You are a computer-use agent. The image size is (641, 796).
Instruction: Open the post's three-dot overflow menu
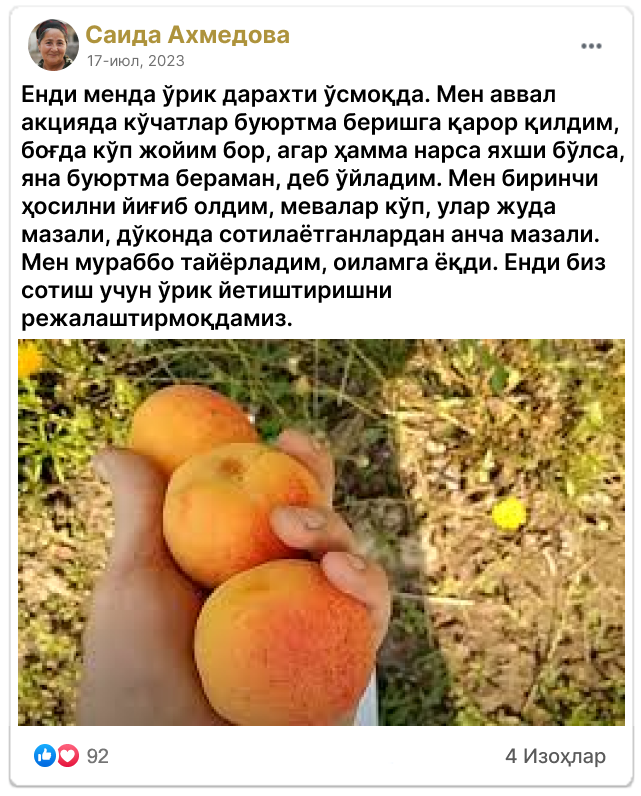point(591,46)
